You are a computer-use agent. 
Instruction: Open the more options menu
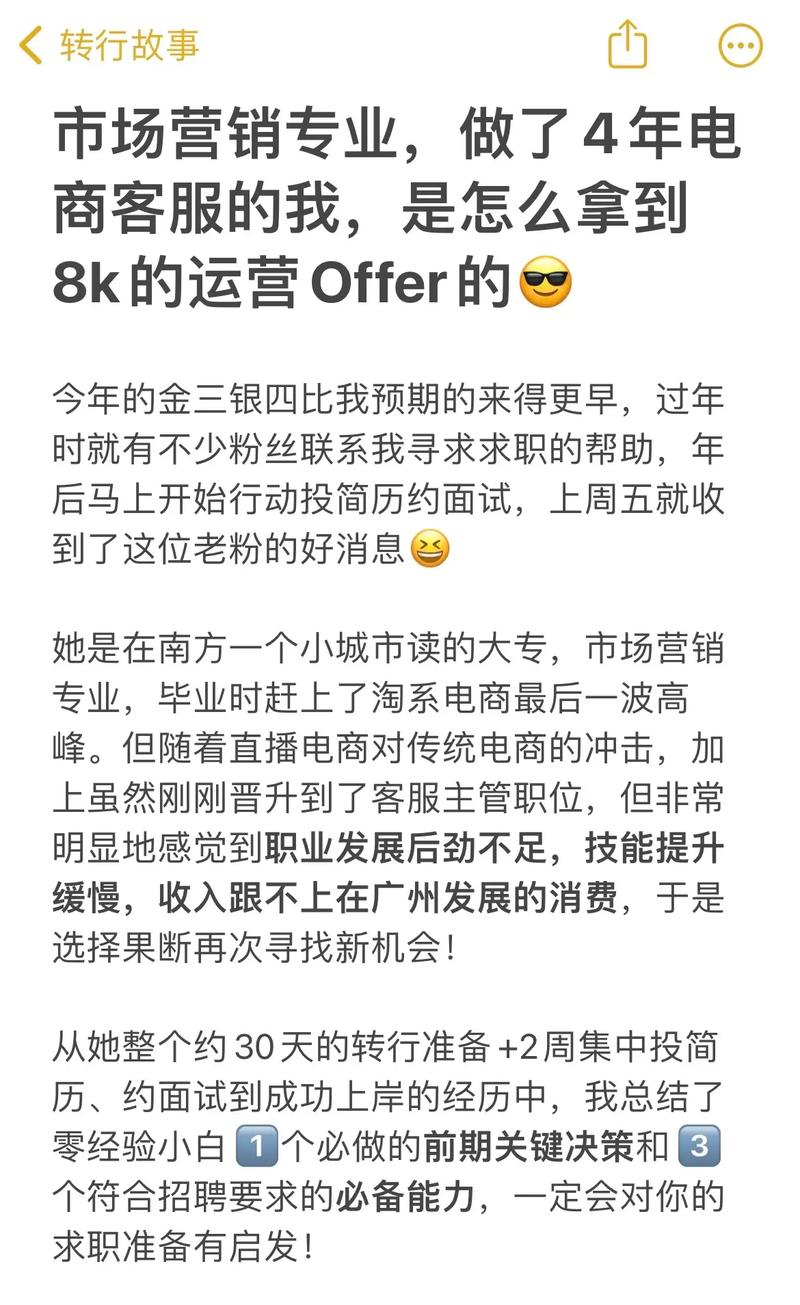(x=741, y=46)
